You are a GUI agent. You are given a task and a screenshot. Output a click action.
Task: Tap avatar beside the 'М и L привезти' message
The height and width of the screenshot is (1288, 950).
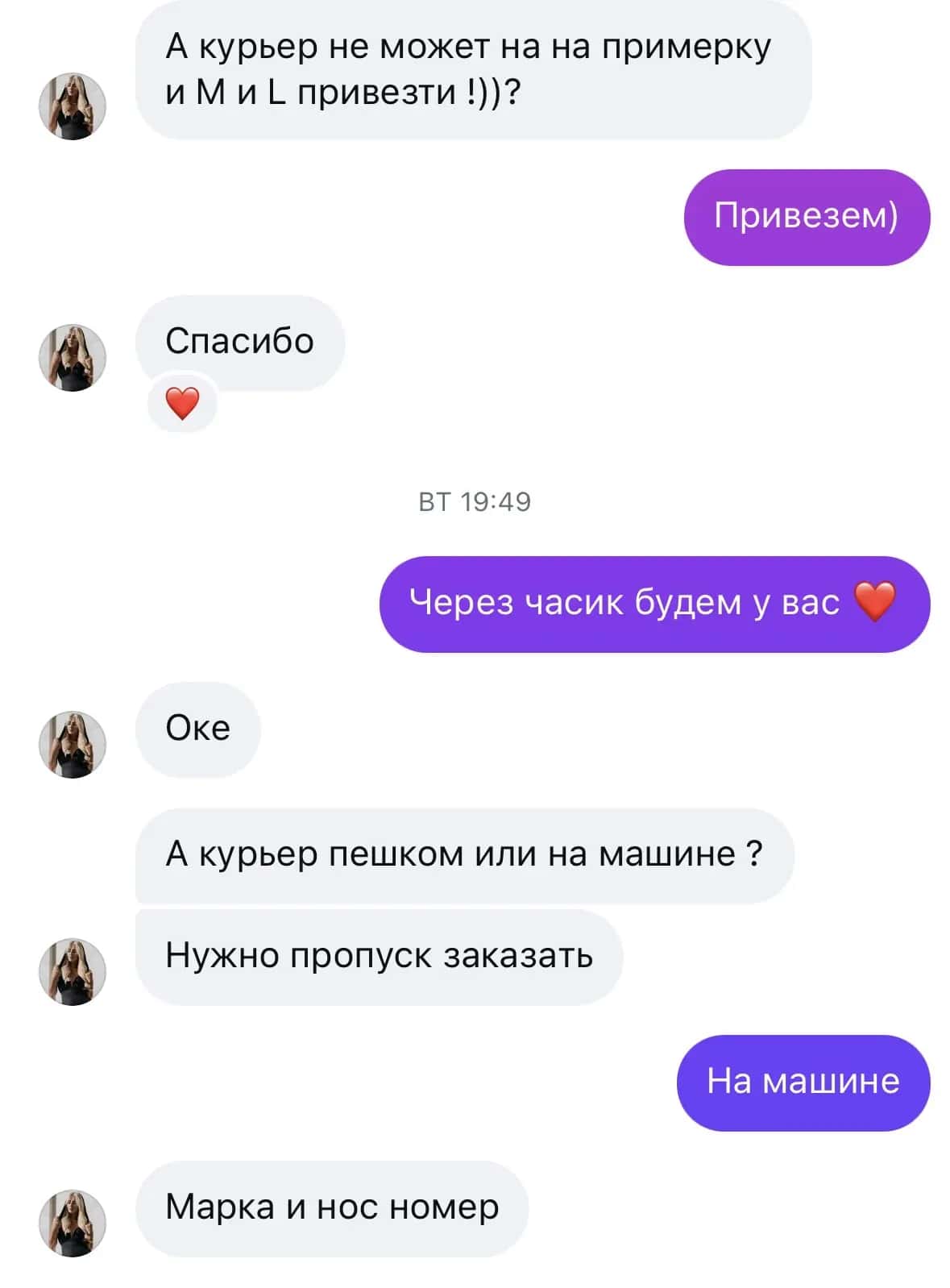73,106
